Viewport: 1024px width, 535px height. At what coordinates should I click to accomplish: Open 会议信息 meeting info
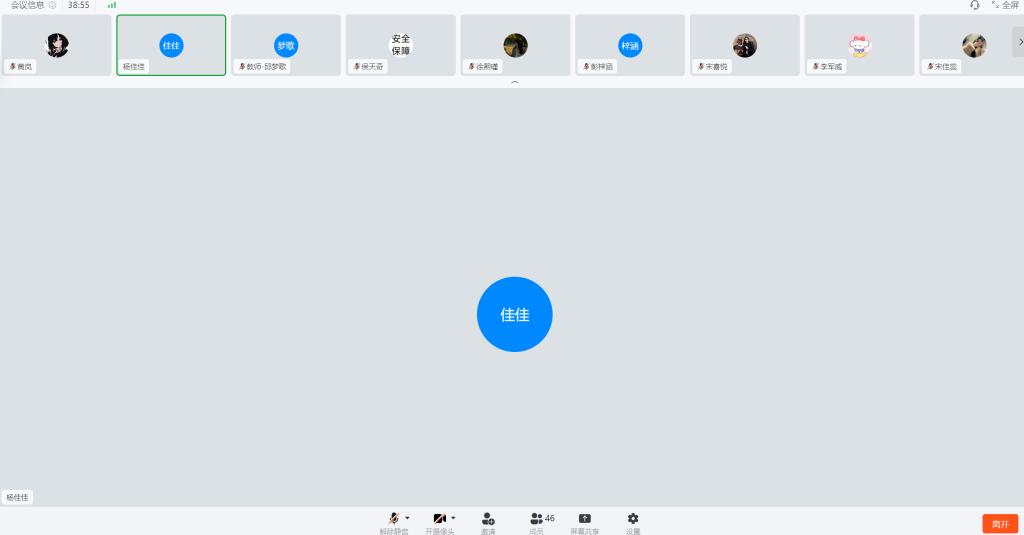32,5
